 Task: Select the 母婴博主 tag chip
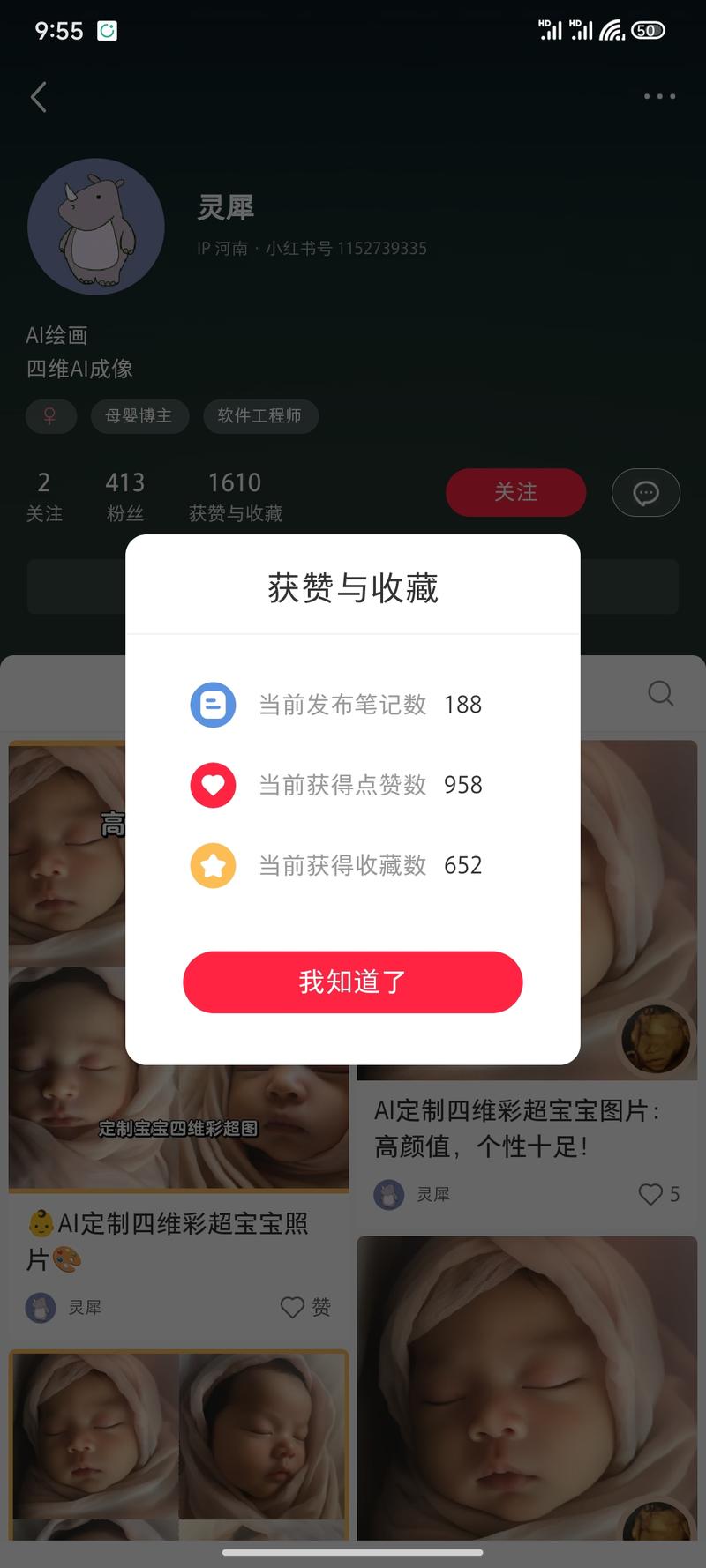(139, 415)
